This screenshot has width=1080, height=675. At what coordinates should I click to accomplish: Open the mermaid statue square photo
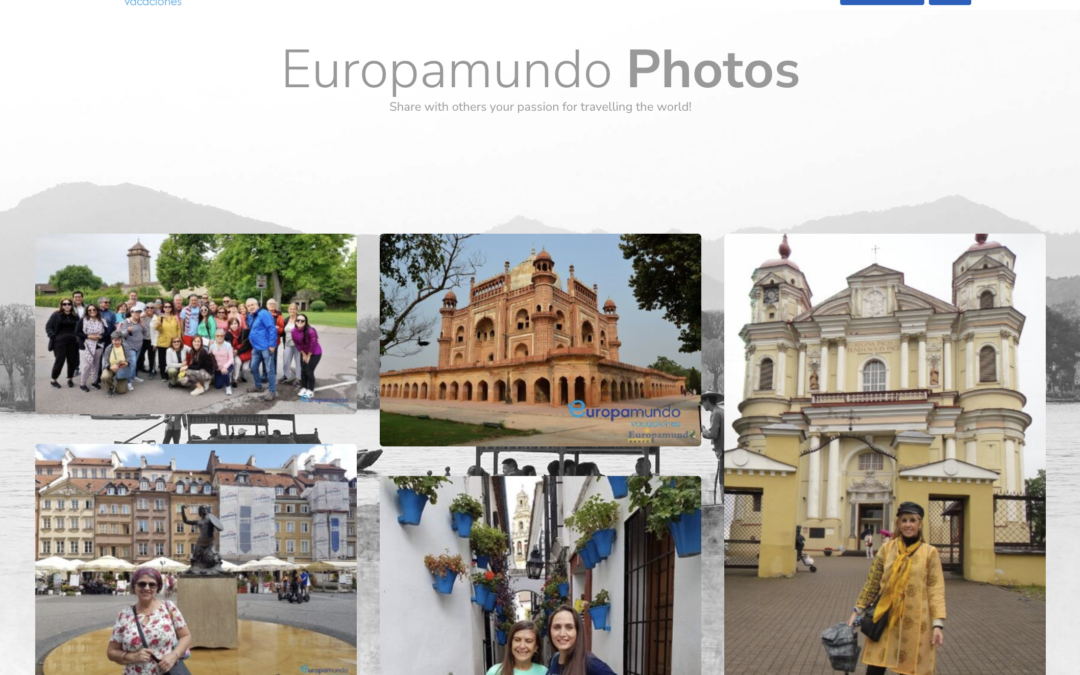click(x=196, y=559)
